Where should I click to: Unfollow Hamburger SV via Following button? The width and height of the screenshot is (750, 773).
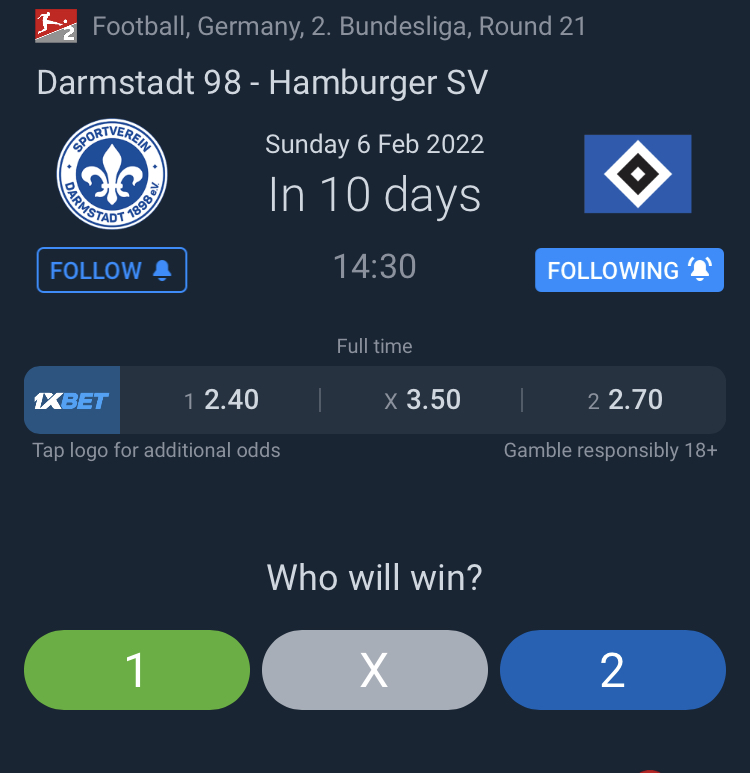629,270
